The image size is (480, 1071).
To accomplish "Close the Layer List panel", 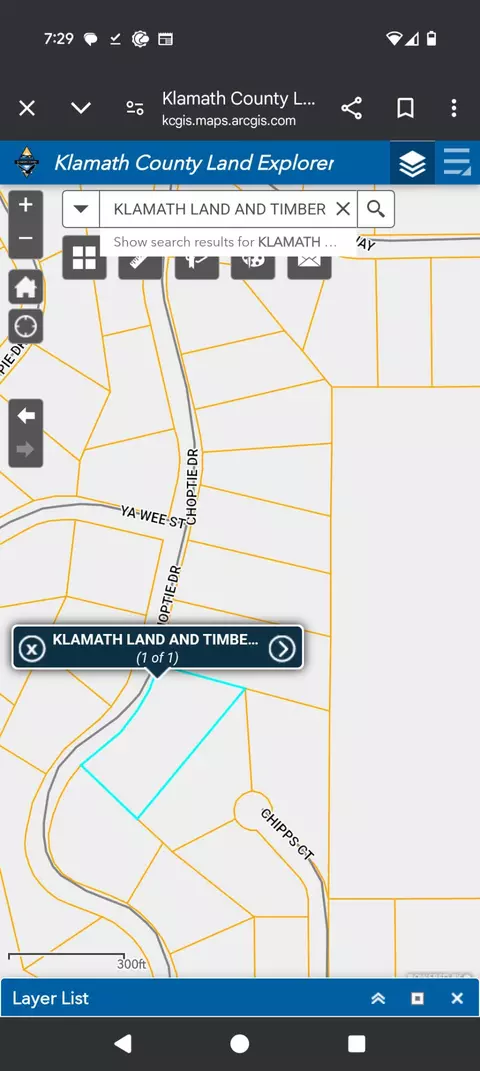I will [x=457, y=999].
